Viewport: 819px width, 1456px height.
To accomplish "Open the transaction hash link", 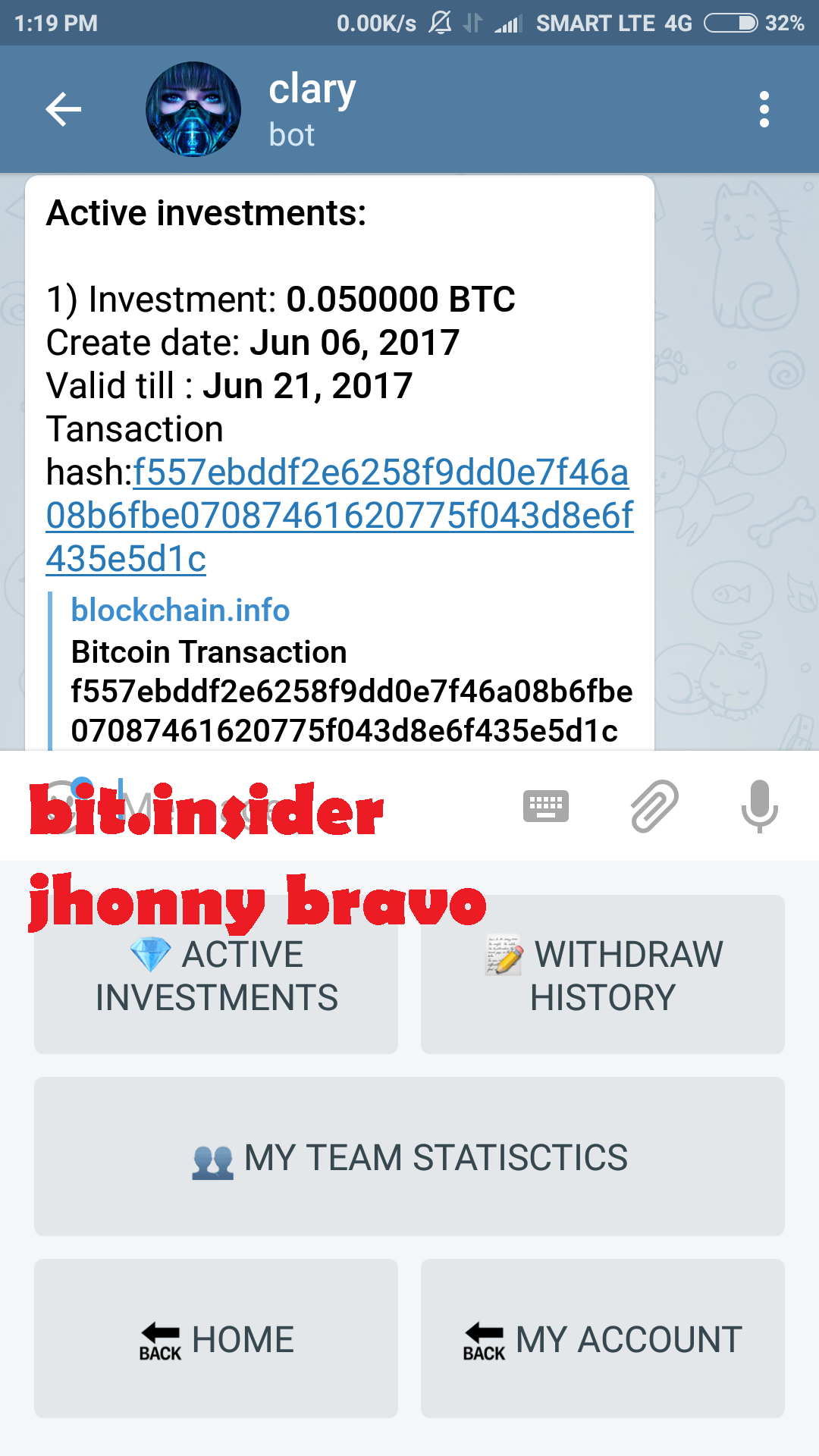I will [x=339, y=516].
